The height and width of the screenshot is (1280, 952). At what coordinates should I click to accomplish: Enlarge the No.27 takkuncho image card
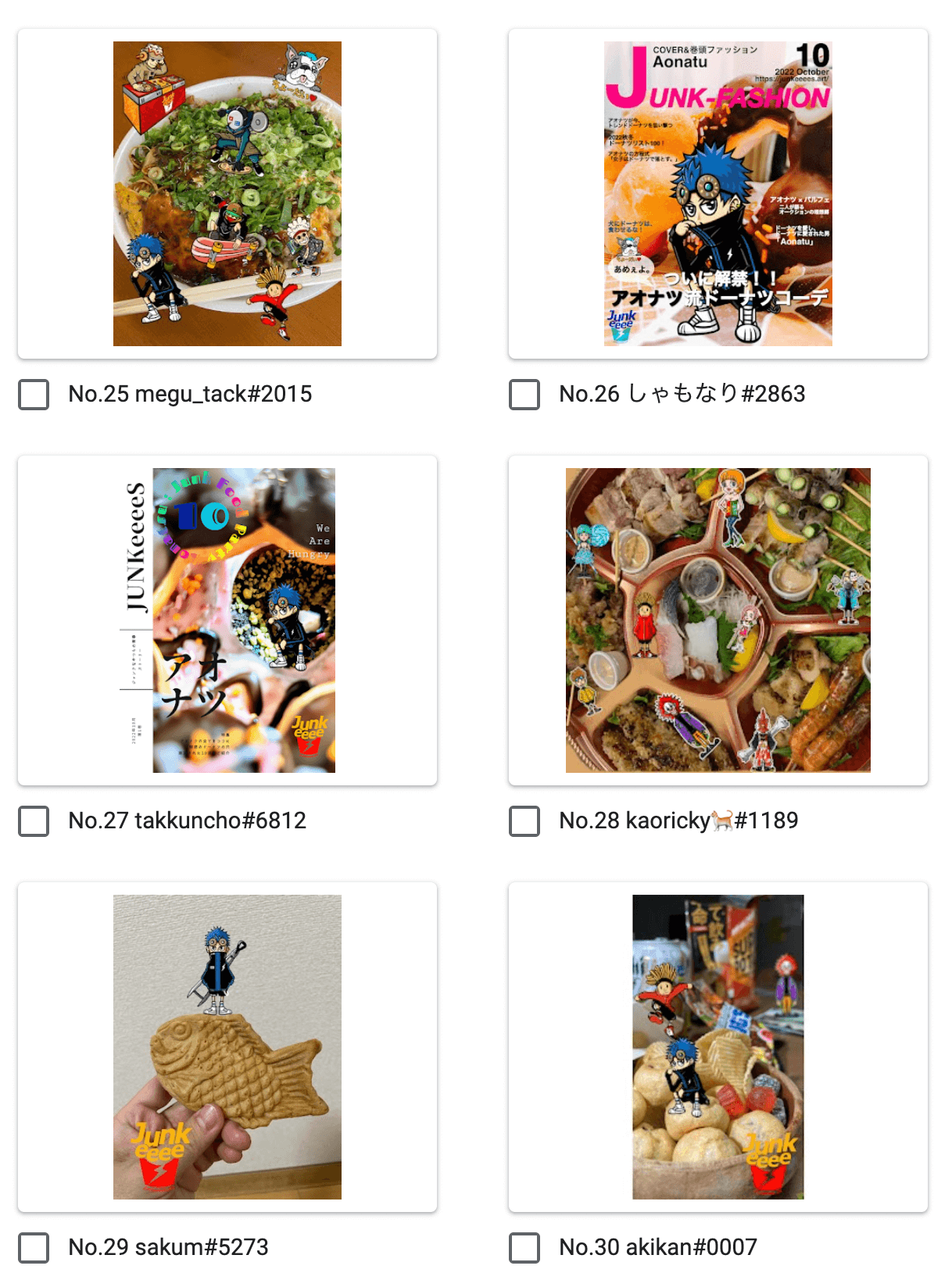point(227,620)
